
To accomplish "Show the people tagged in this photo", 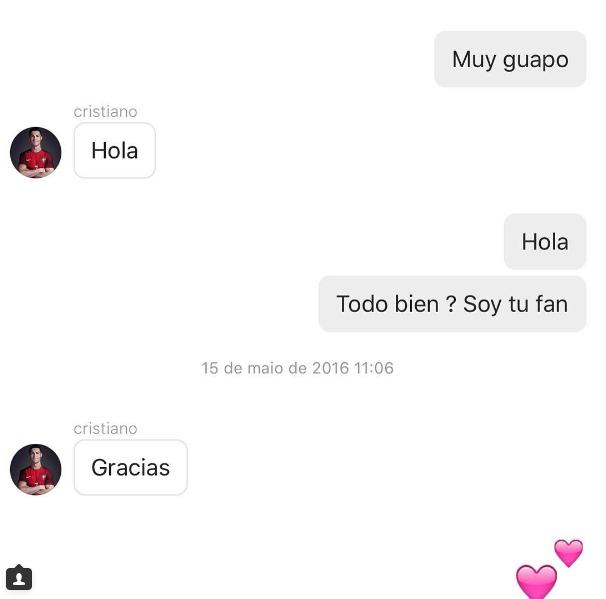I will tap(19, 578).
